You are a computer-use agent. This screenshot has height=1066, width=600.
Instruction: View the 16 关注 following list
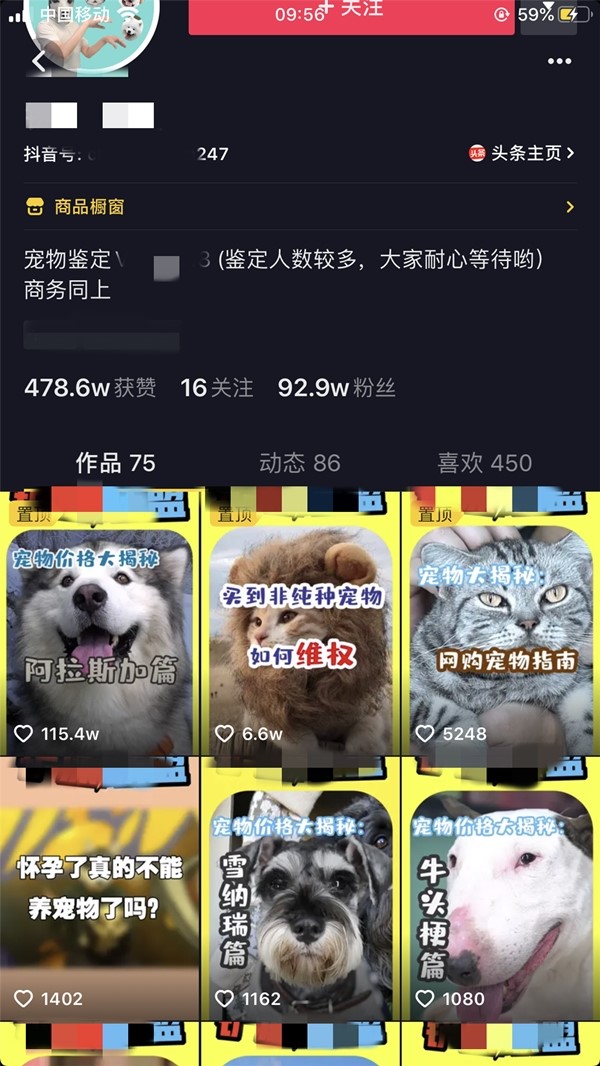coord(217,388)
